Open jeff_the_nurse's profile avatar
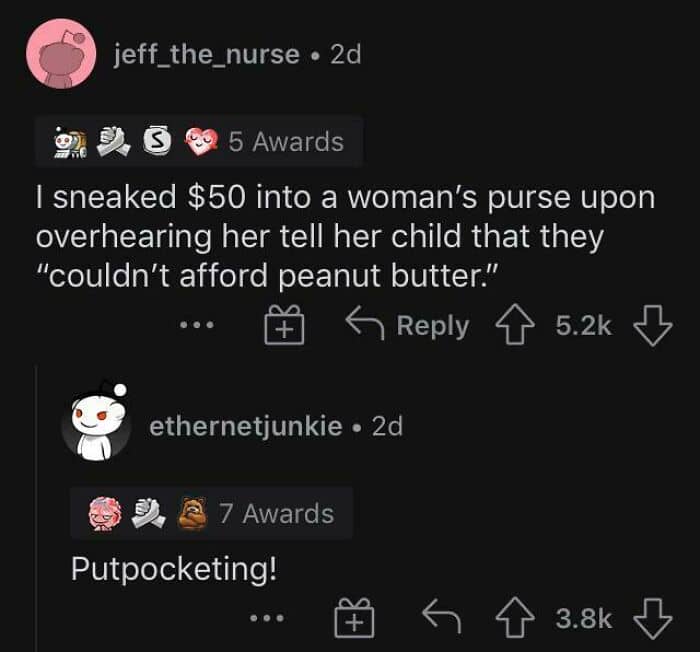Image resolution: width=700 pixels, height=652 pixels. point(61,54)
